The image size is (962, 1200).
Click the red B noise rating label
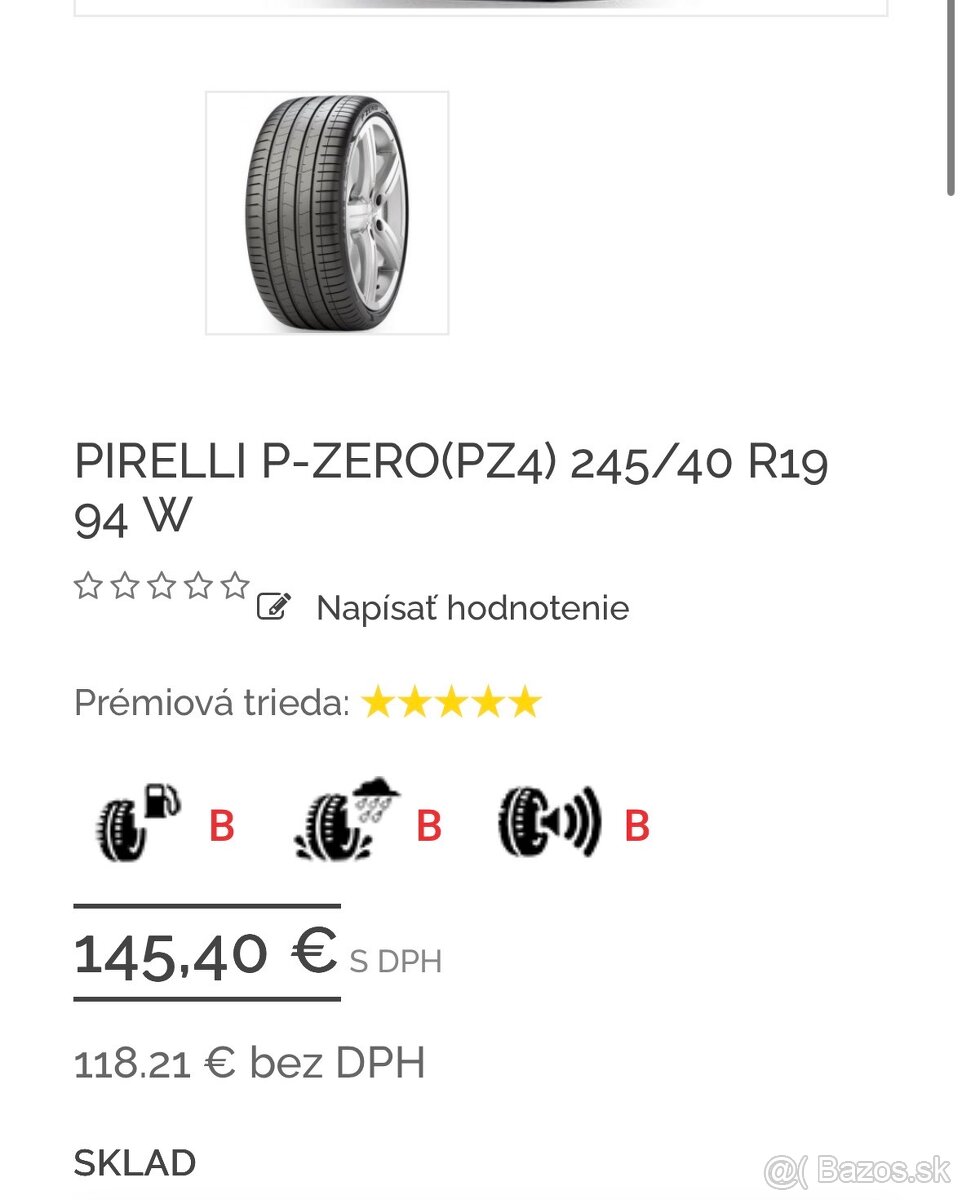point(636,827)
